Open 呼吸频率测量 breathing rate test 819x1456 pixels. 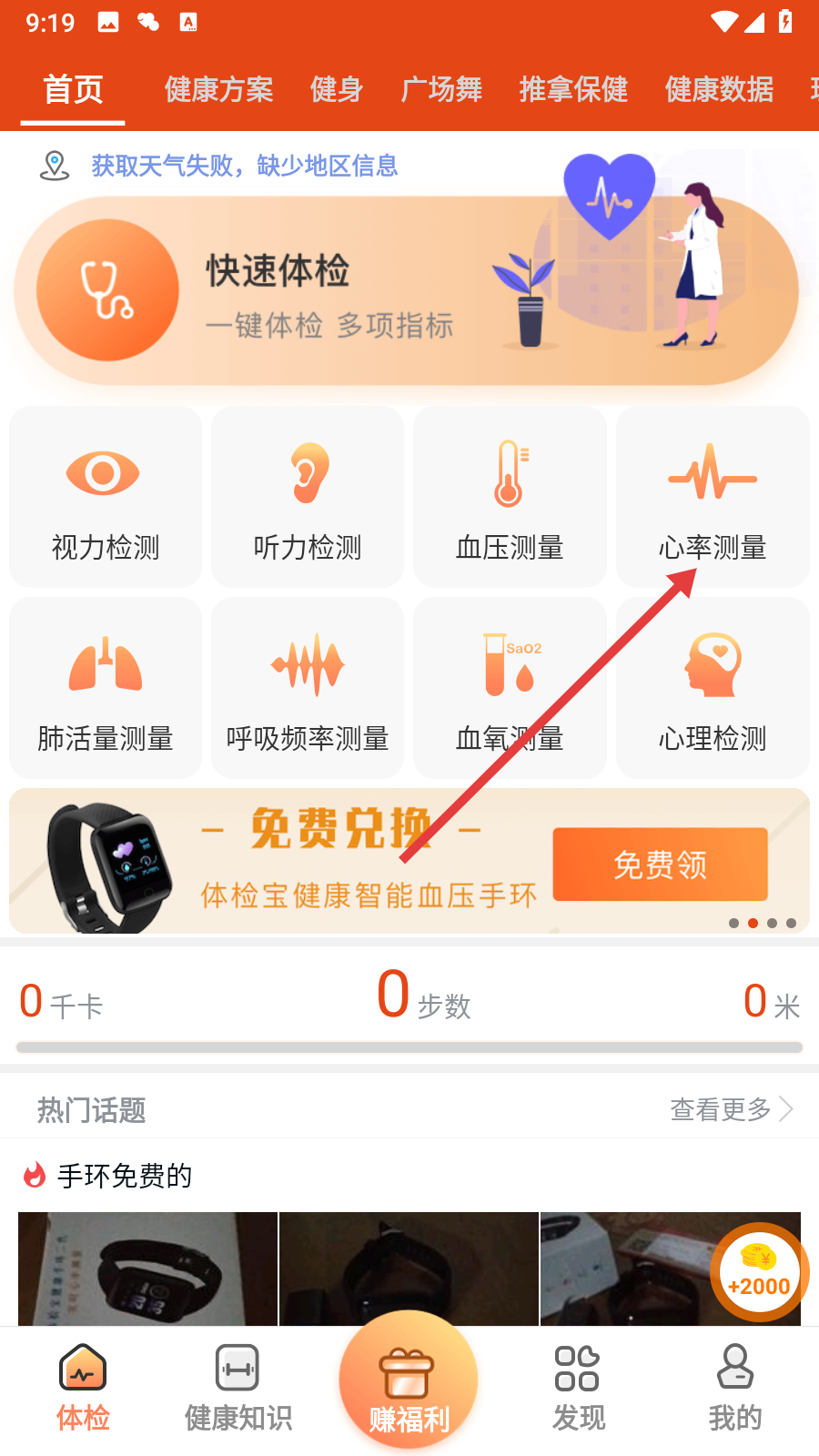(308, 688)
